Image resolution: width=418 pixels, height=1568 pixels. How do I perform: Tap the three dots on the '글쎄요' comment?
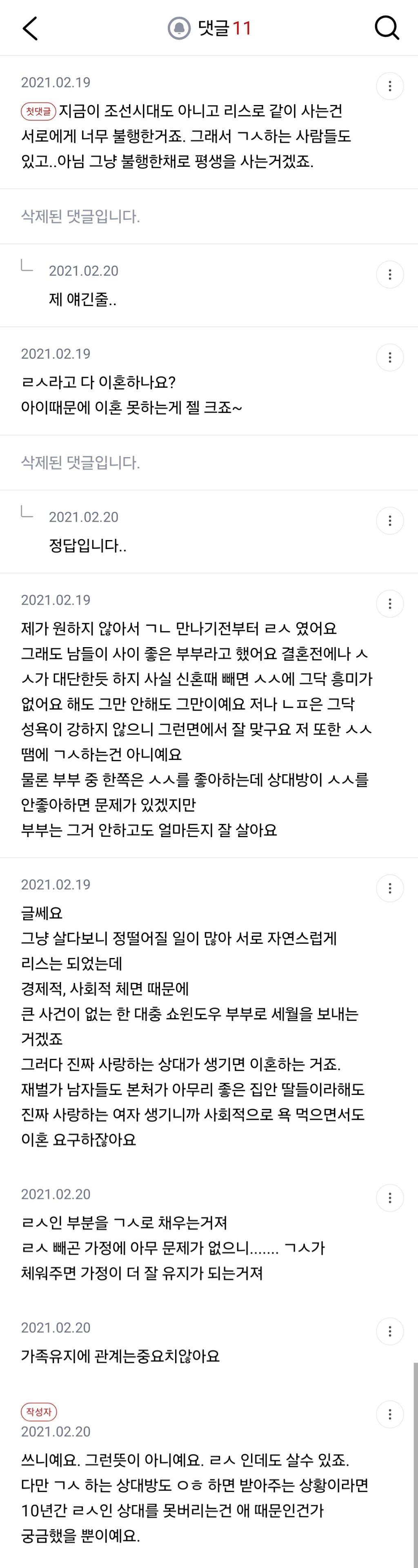[390, 889]
